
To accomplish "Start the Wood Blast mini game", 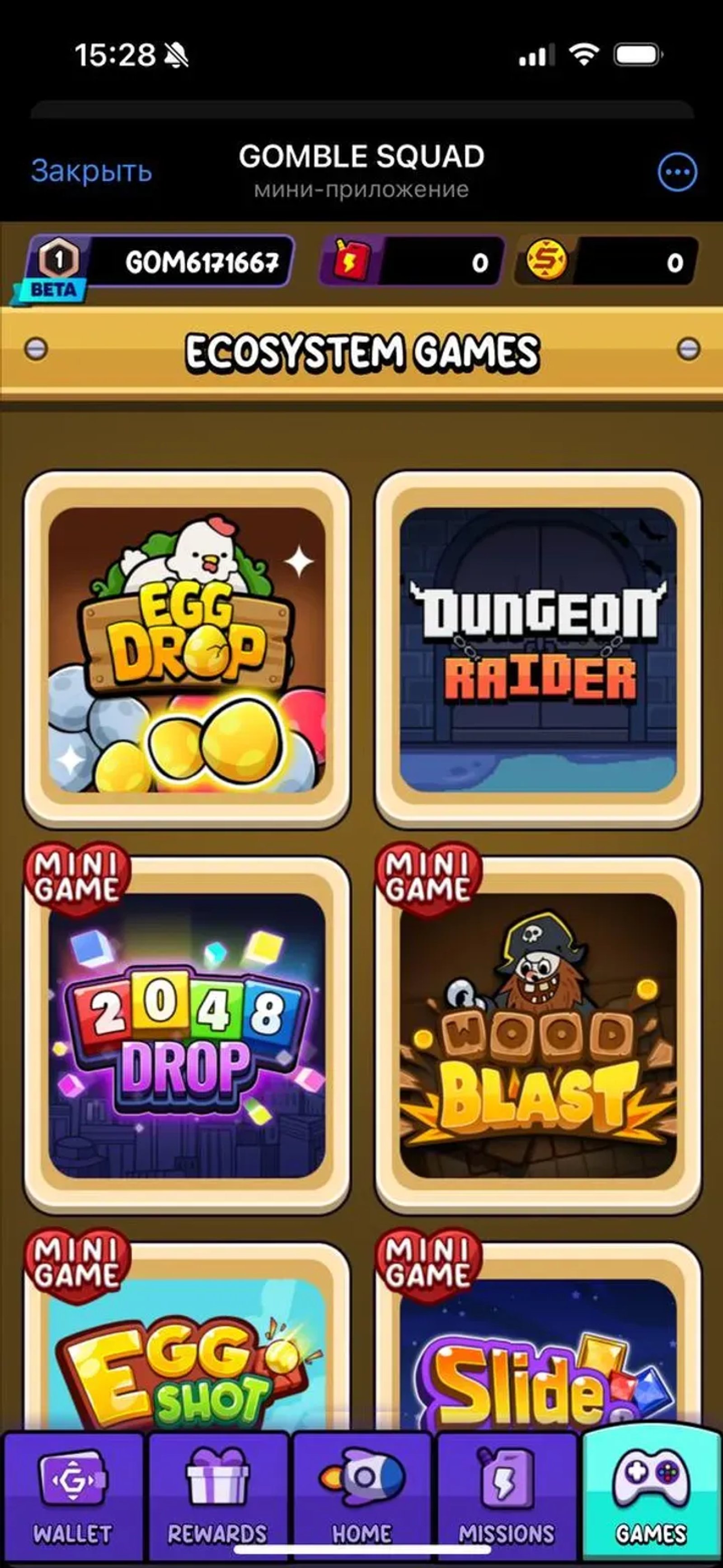I will click(x=538, y=1035).
